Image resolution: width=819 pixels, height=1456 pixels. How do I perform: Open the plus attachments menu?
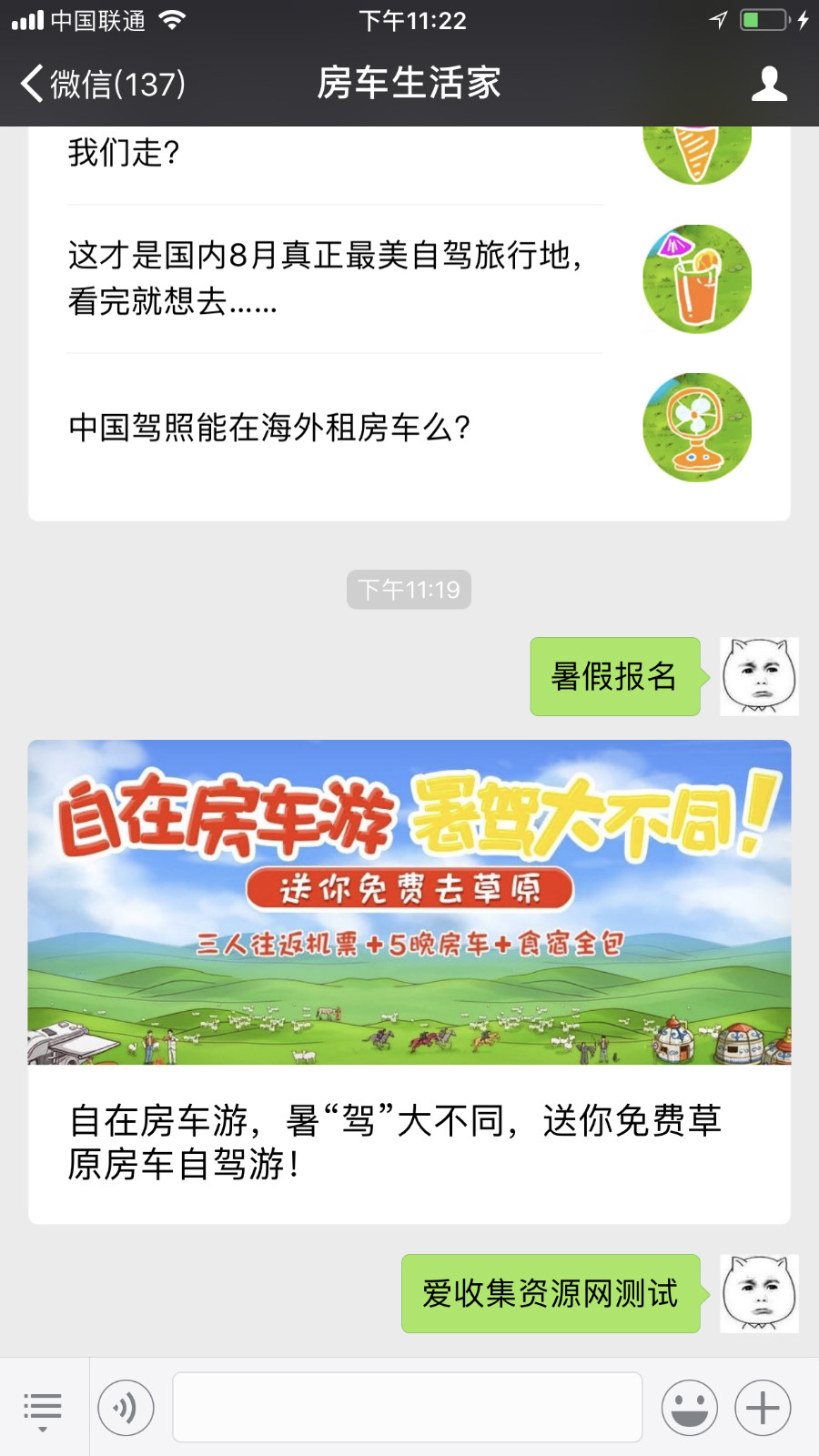pos(763,1408)
